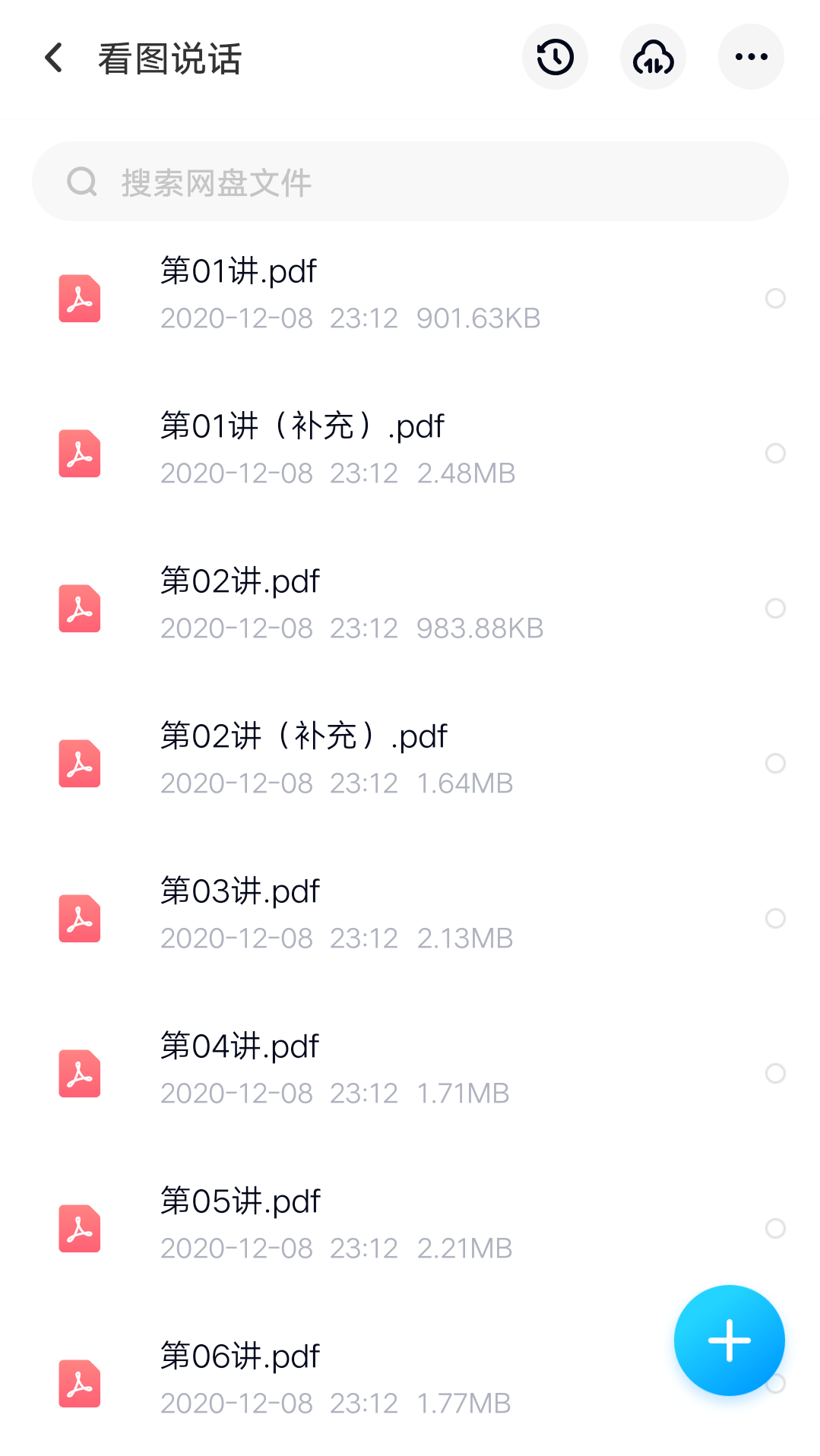Select the circle for 第02讲（补充）.pdf
Image resolution: width=820 pixels, height=1456 pixels.
(x=775, y=763)
